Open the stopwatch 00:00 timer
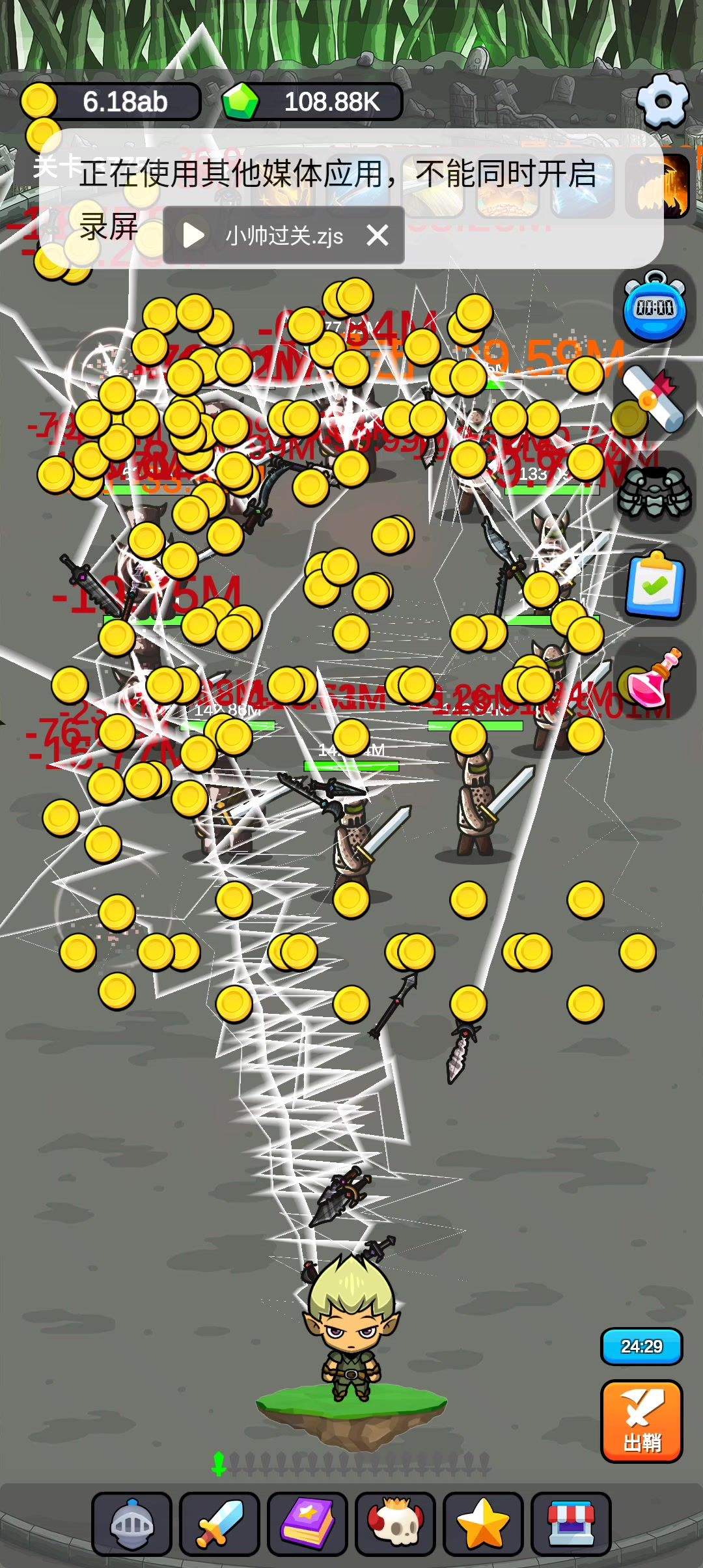703x1568 pixels. 654,307
